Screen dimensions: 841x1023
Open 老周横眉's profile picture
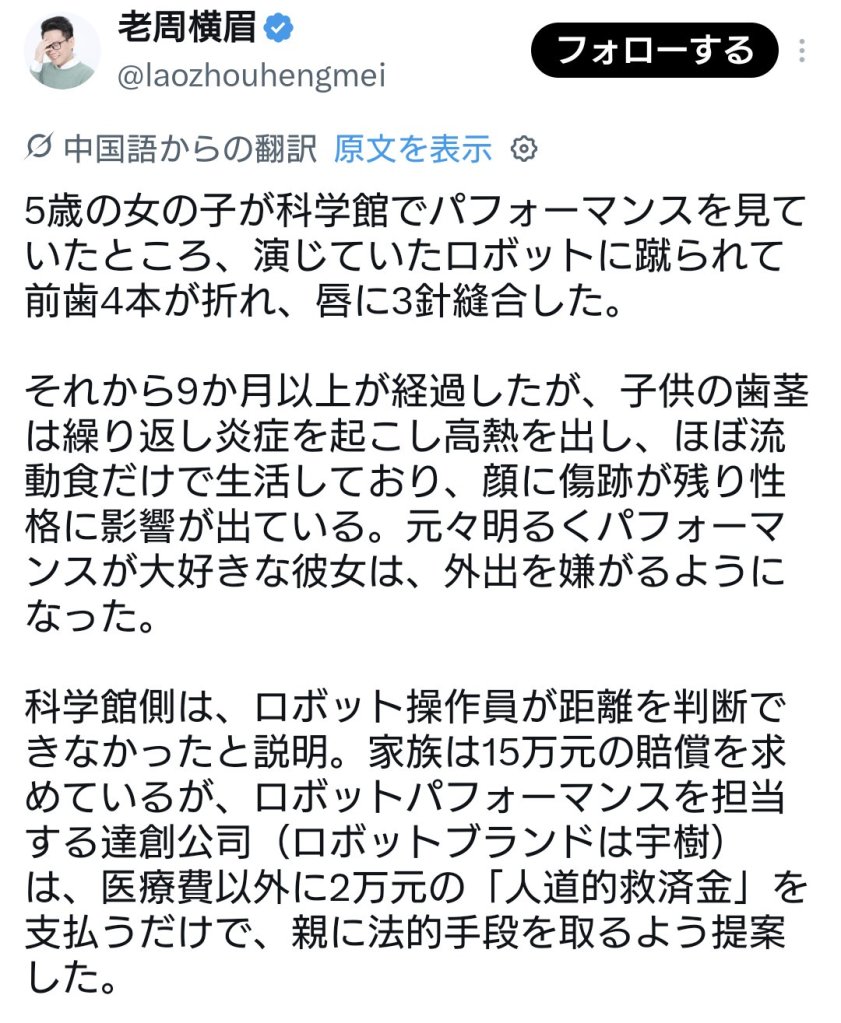[x=62, y=50]
